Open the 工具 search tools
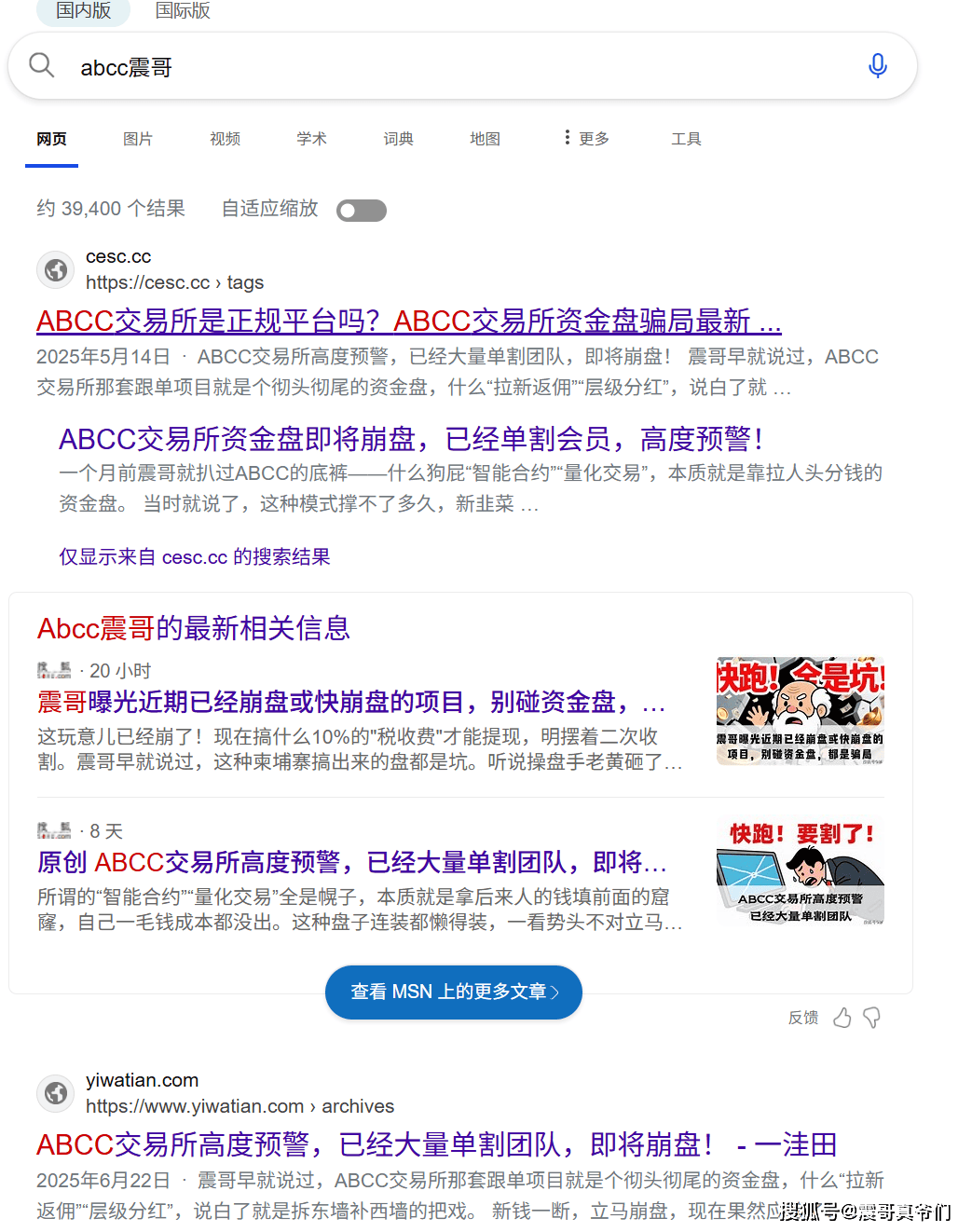This screenshot has width=972, height=1232. [686, 139]
